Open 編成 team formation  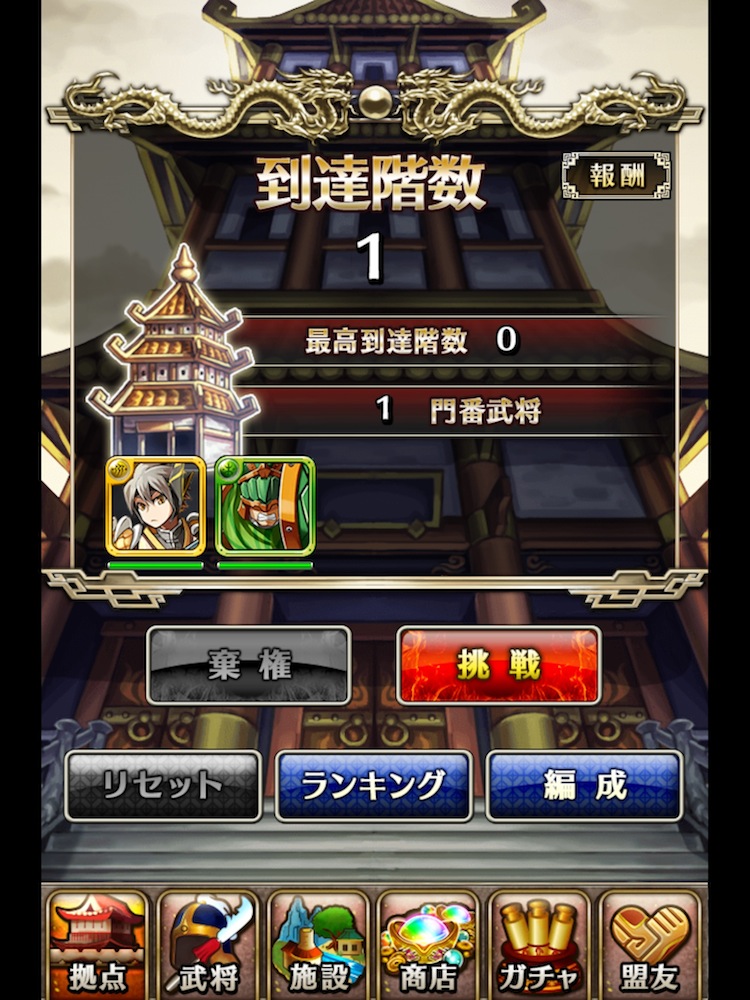point(584,786)
